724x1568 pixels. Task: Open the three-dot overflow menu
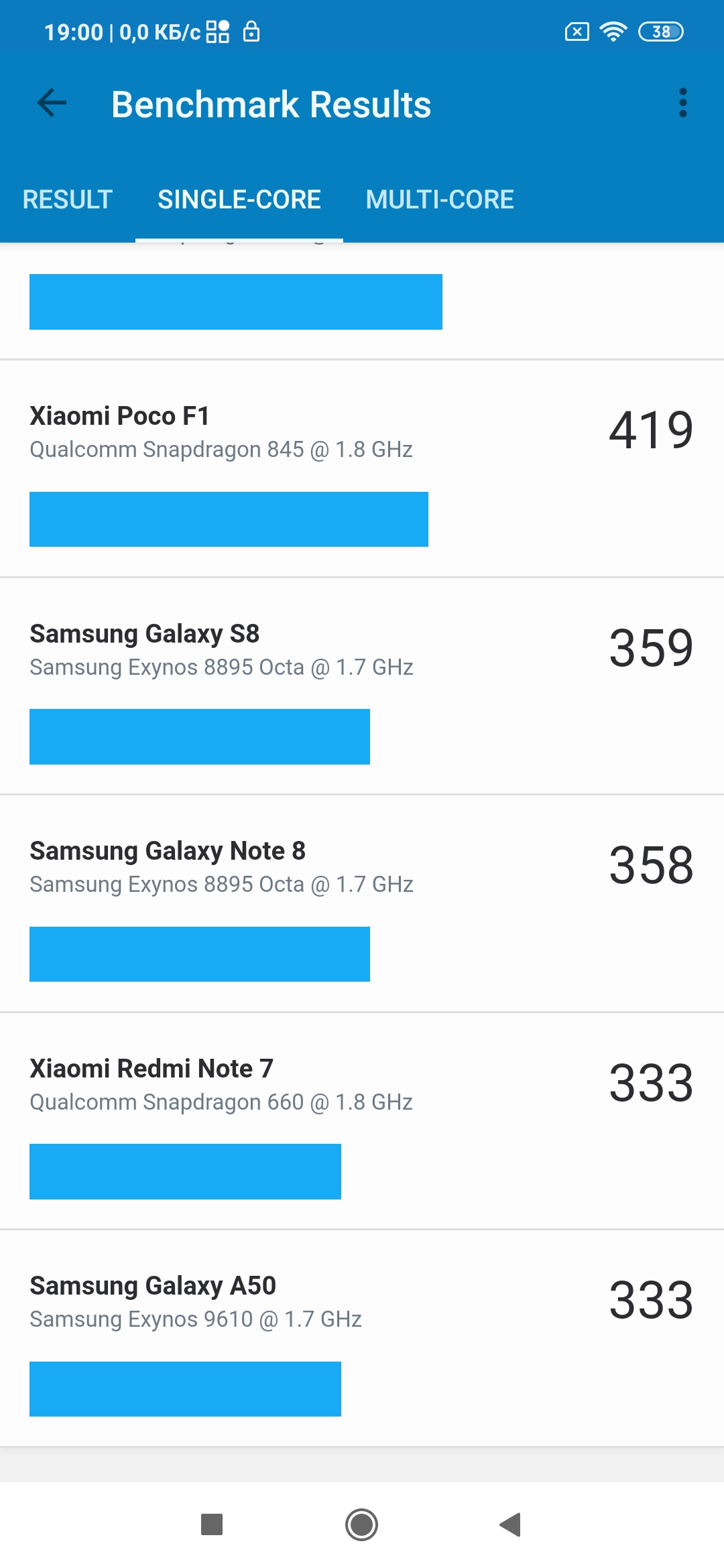pyautogui.click(x=682, y=103)
